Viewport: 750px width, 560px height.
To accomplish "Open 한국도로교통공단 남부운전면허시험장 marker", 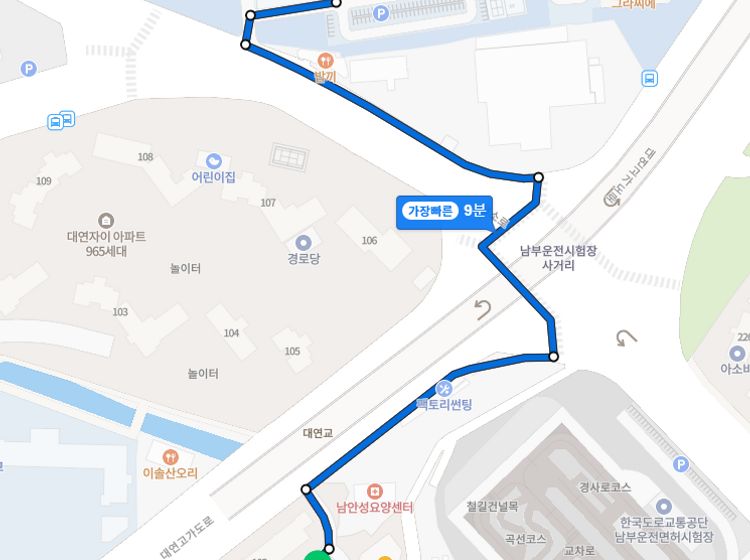I will pyautogui.click(x=663, y=506).
